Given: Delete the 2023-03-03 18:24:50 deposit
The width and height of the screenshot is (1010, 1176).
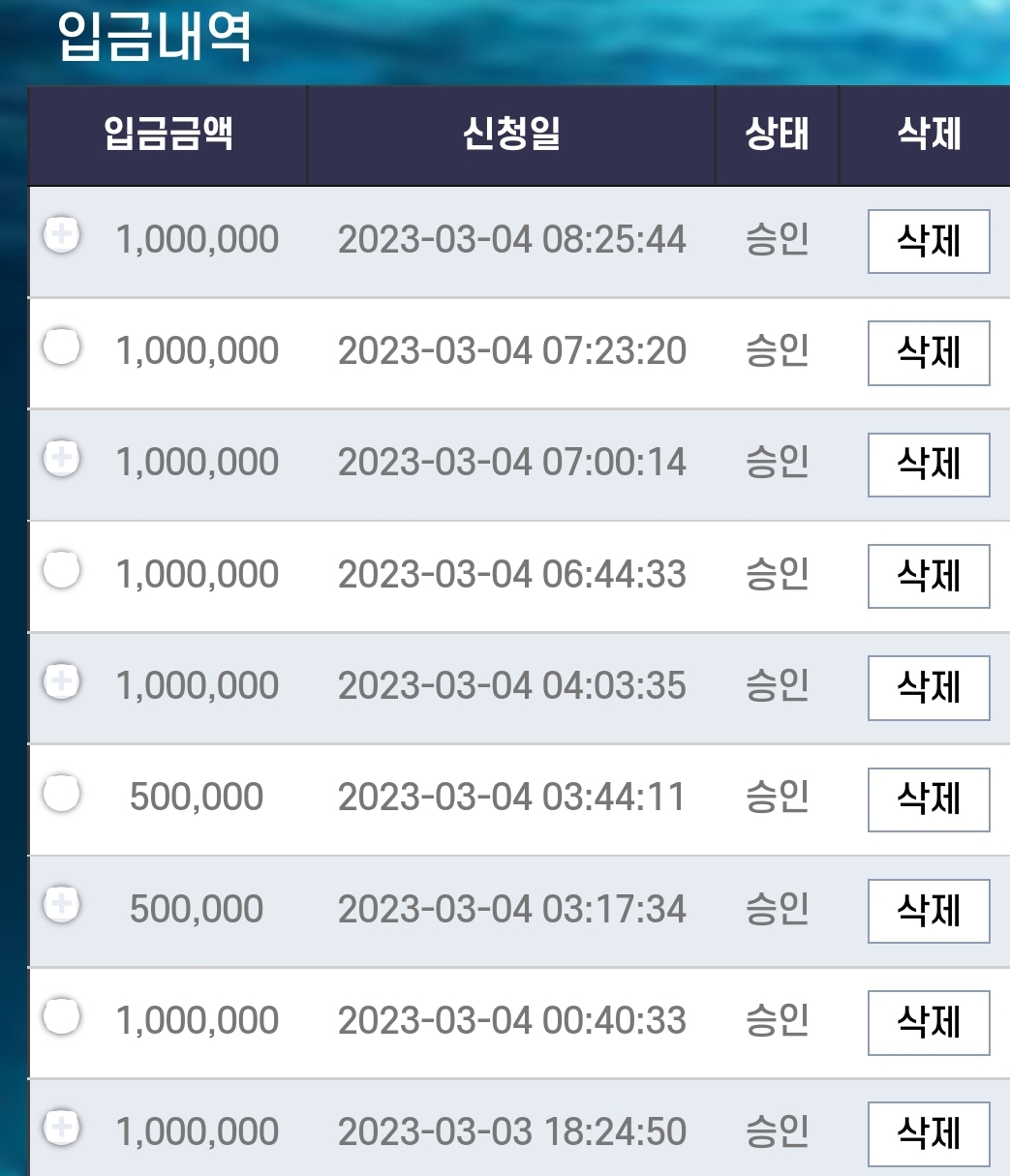Looking at the screenshot, I should point(929,1133).
